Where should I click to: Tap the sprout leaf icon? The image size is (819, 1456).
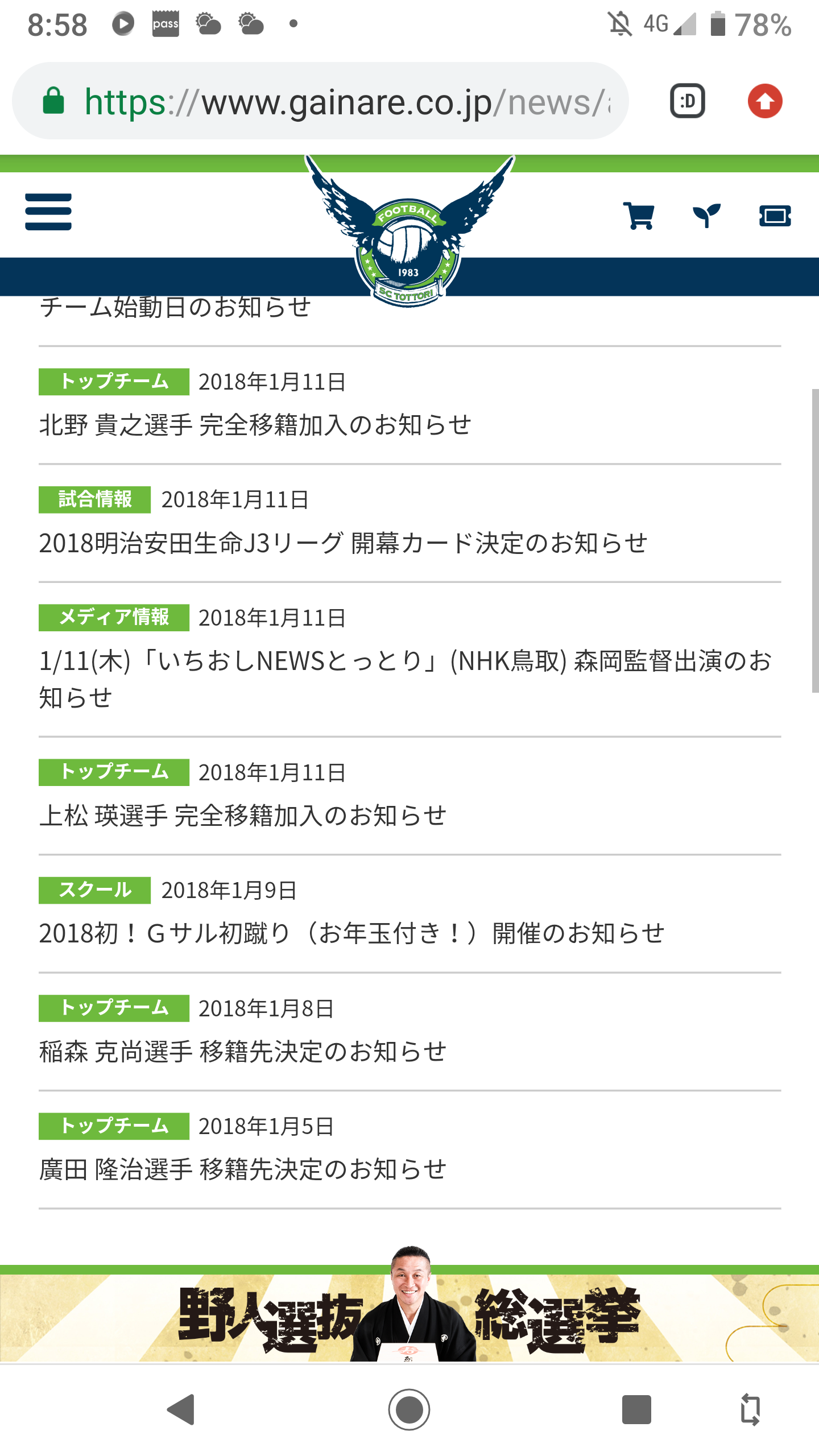coord(706,216)
